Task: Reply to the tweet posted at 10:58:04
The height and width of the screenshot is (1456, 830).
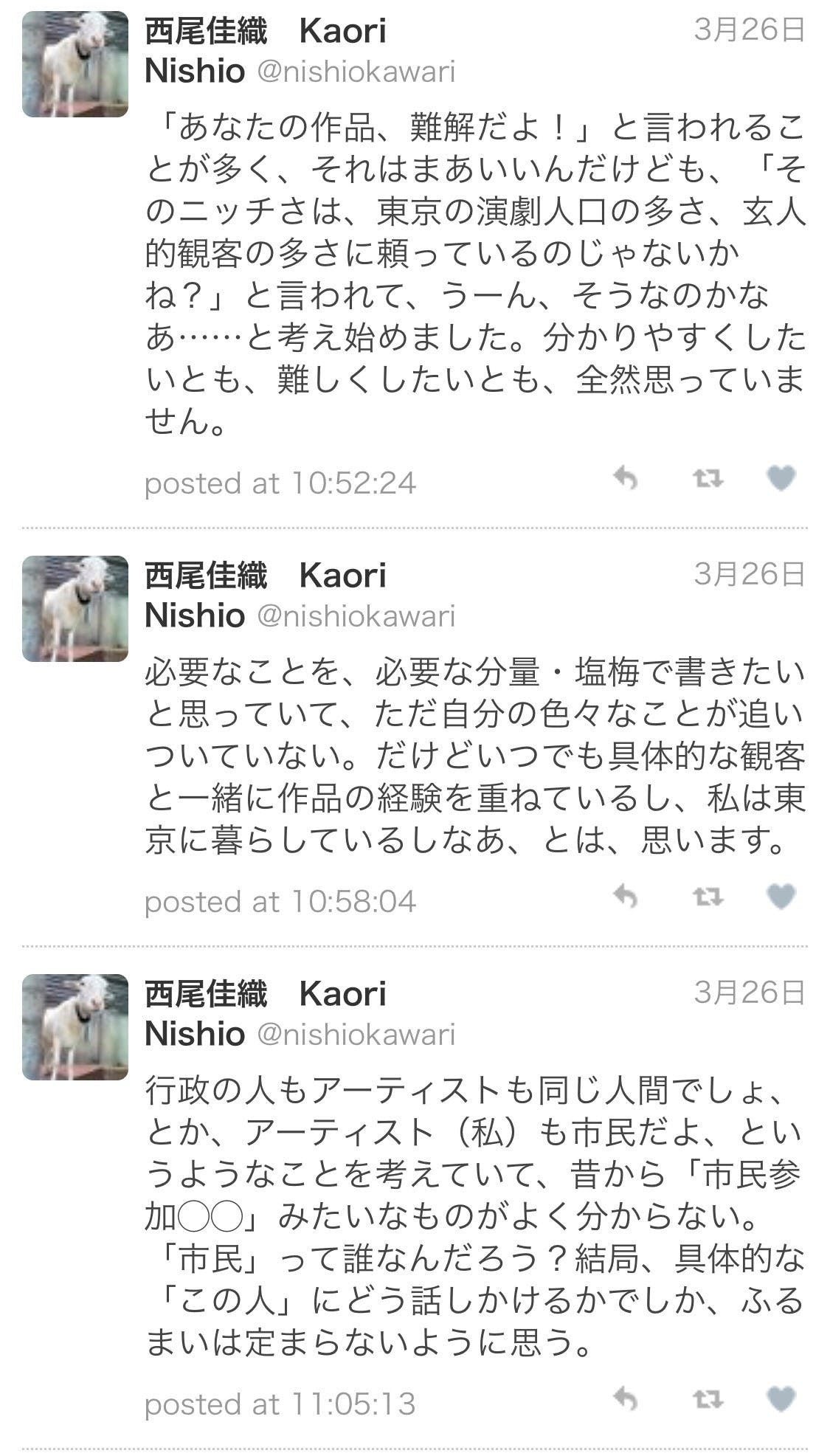Action: coord(626,897)
